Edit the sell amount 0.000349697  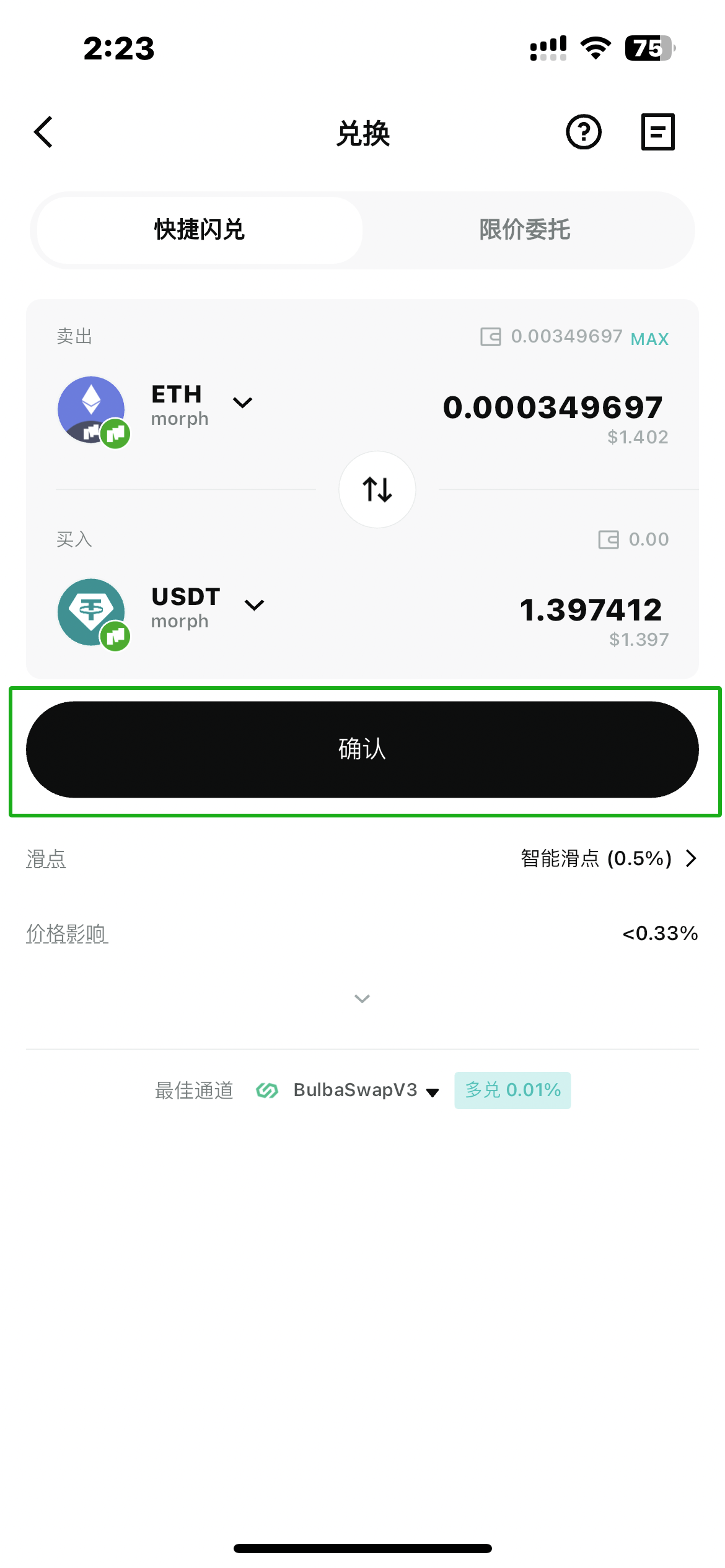pyautogui.click(x=553, y=407)
